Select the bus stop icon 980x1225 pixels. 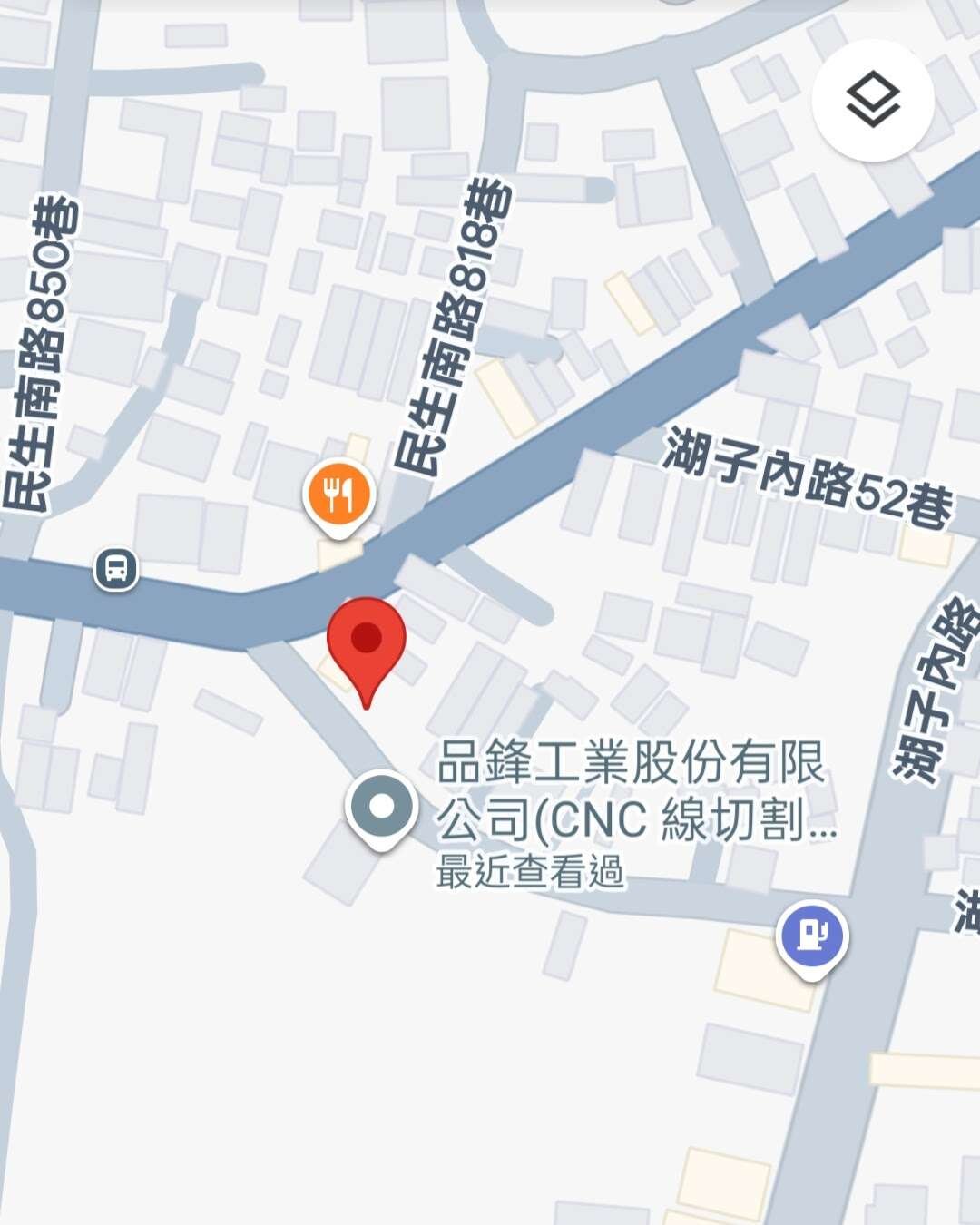coord(117,570)
